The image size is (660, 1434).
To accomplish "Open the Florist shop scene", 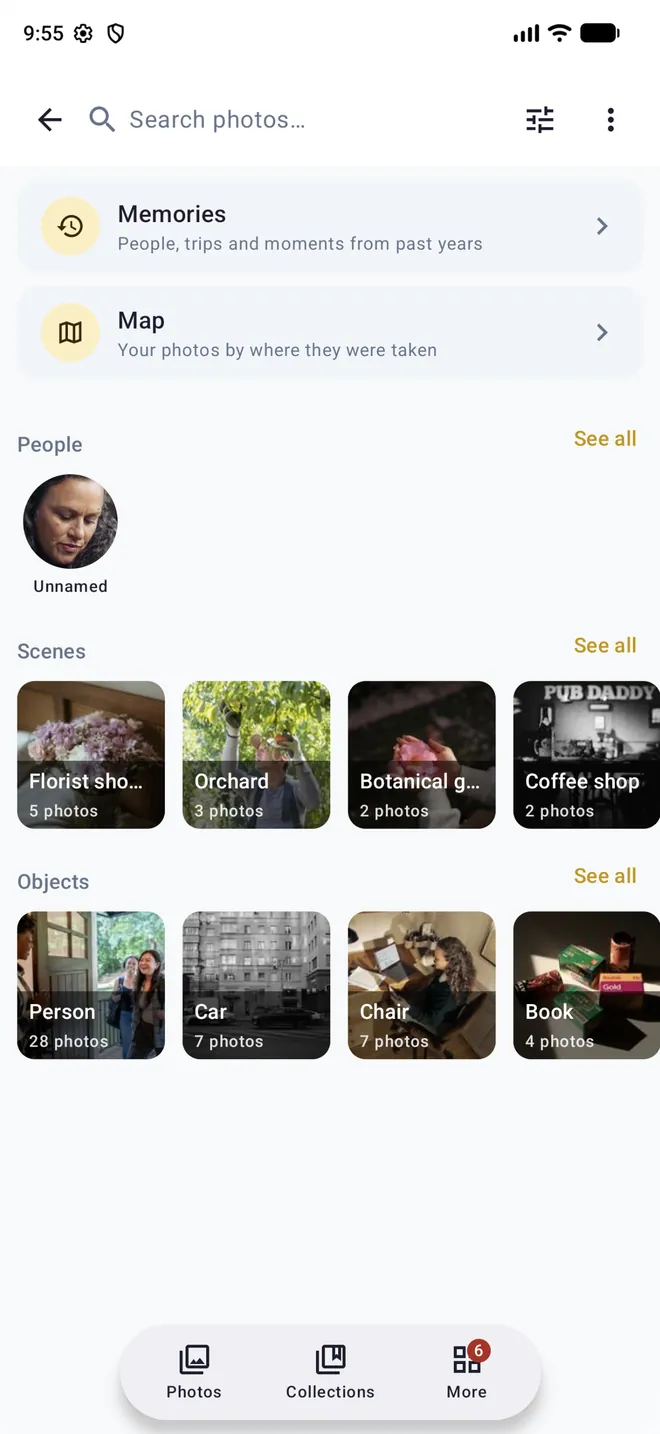I will [x=91, y=755].
